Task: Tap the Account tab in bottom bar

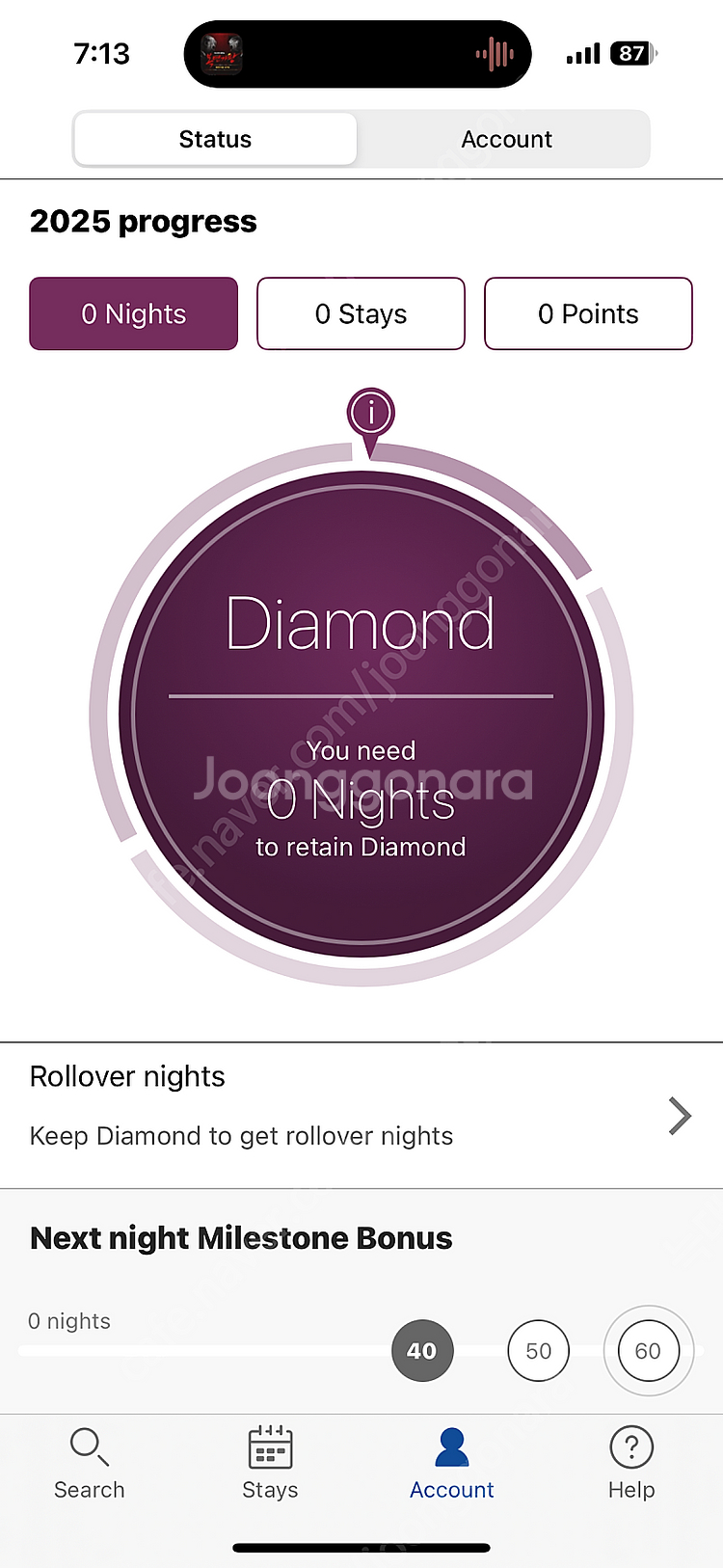Action: tap(451, 1463)
